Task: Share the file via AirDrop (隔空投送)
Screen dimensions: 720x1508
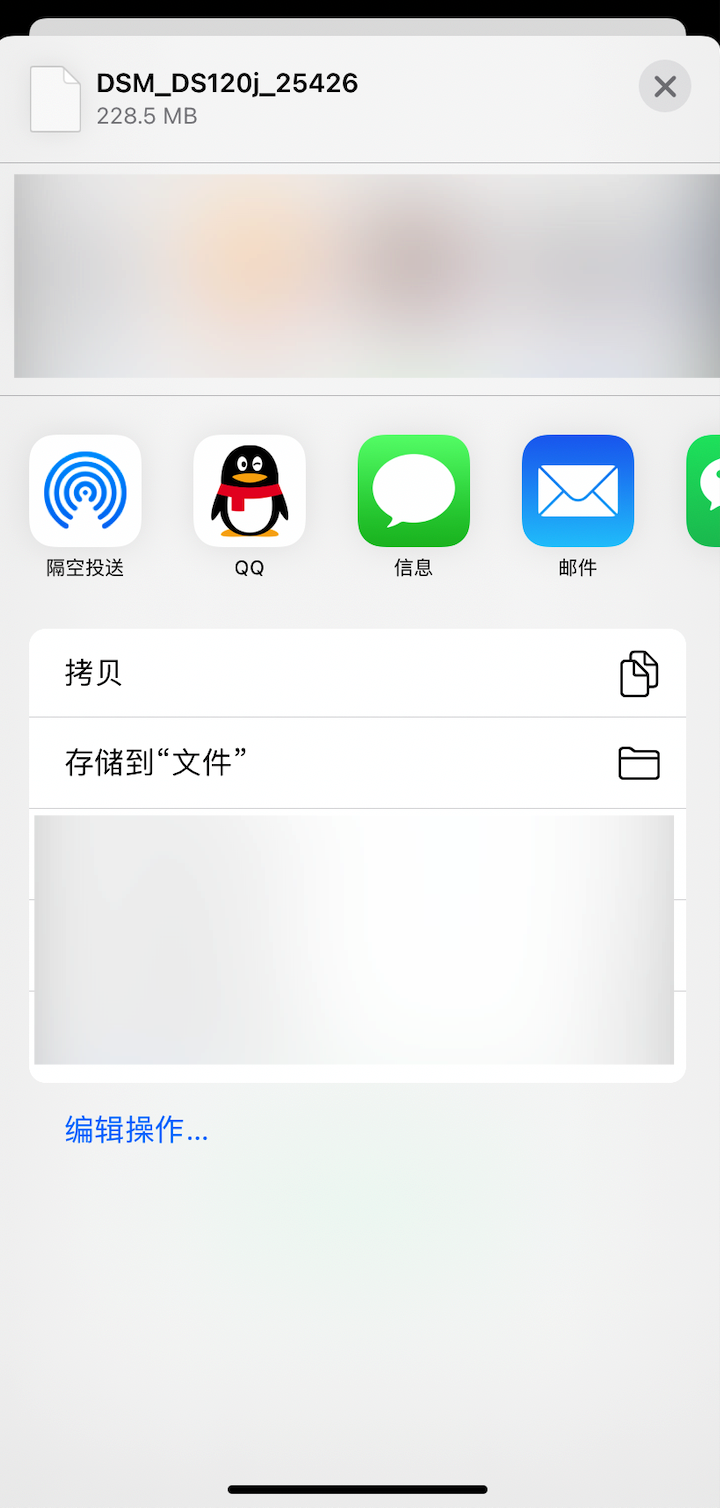Action: tap(86, 491)
